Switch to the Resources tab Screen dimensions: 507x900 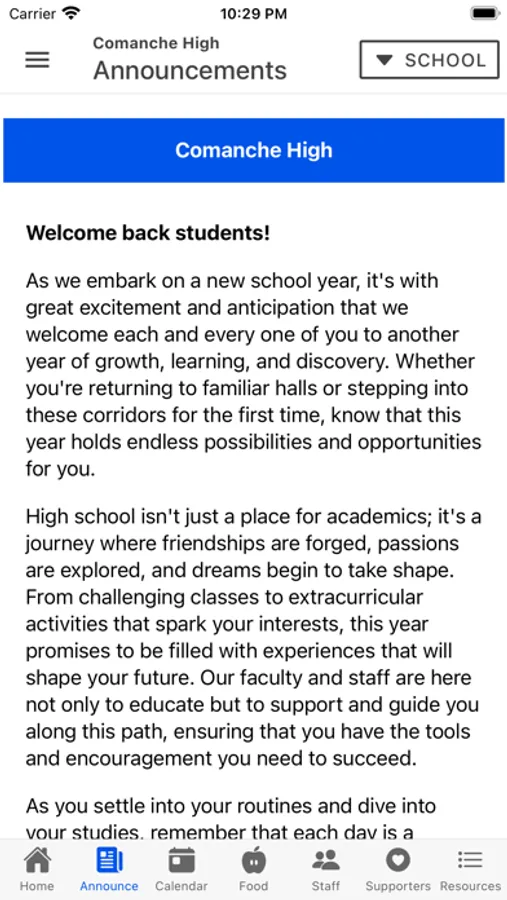(470, 870)
